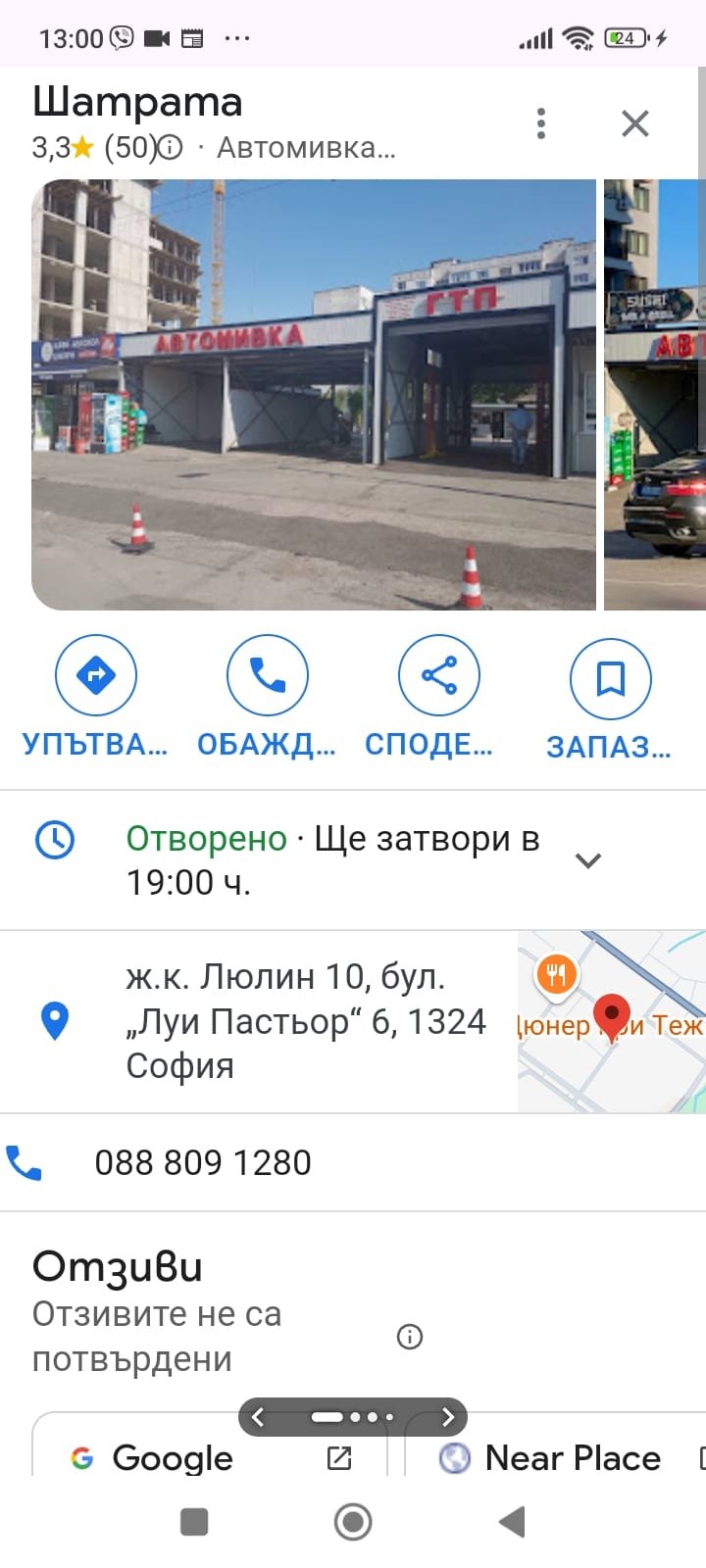This screenshot has width=706, height=1568.
Task: Open the Near Place reviews card
Action: pyautogui.click(x=569, y=1457)
